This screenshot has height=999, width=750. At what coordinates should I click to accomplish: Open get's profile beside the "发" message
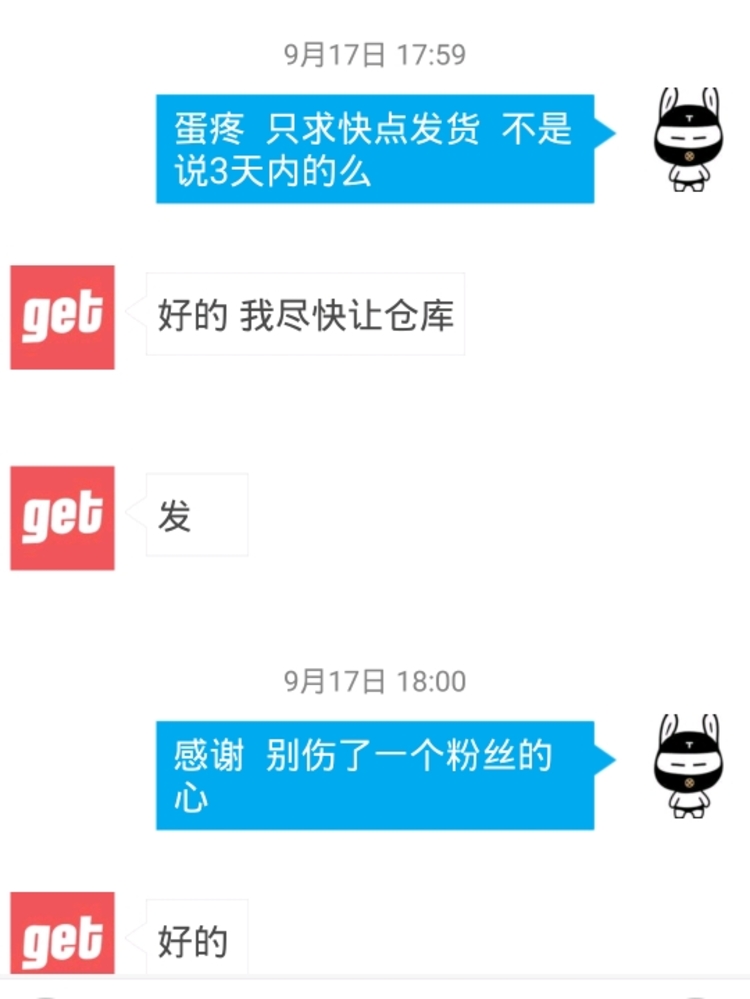pyautogui.click(x=62, y=518)
